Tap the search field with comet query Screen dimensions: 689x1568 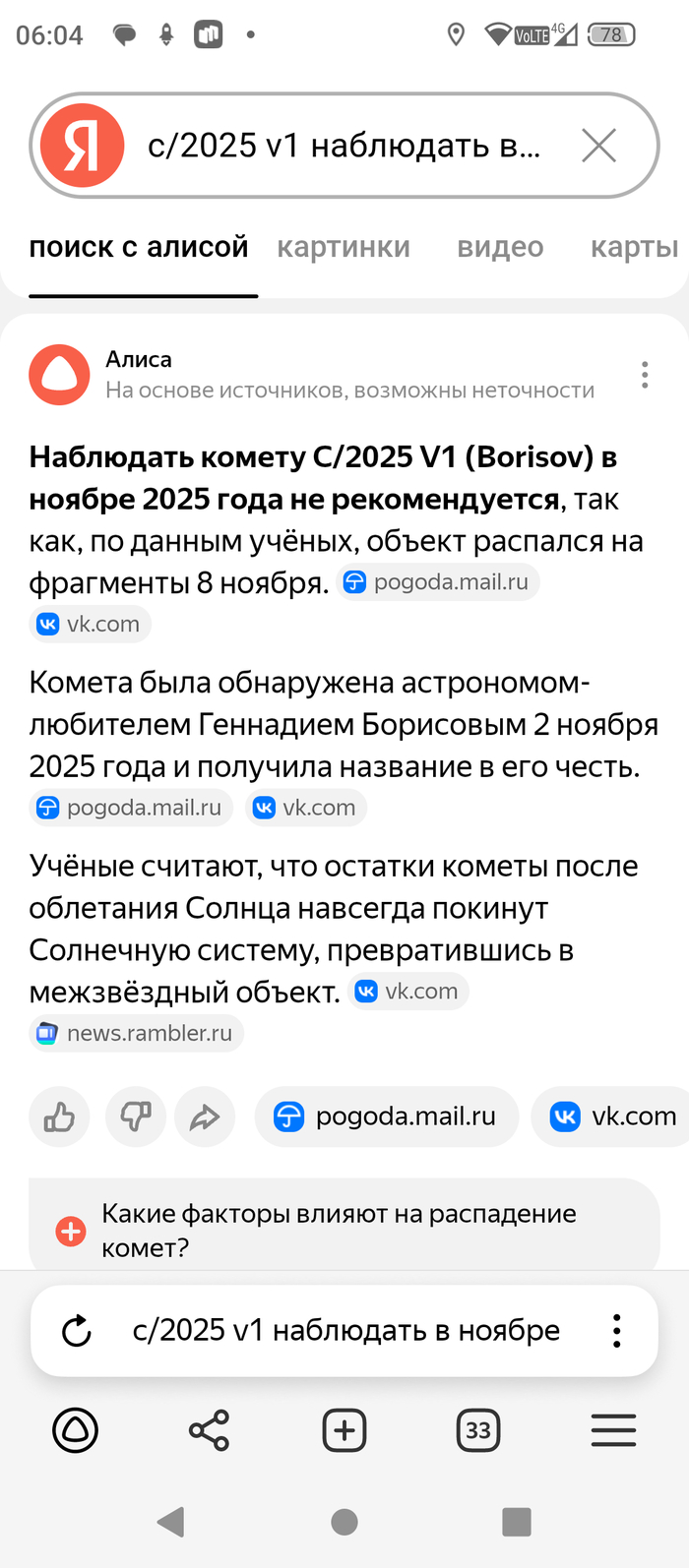click(x=344, y=146)
